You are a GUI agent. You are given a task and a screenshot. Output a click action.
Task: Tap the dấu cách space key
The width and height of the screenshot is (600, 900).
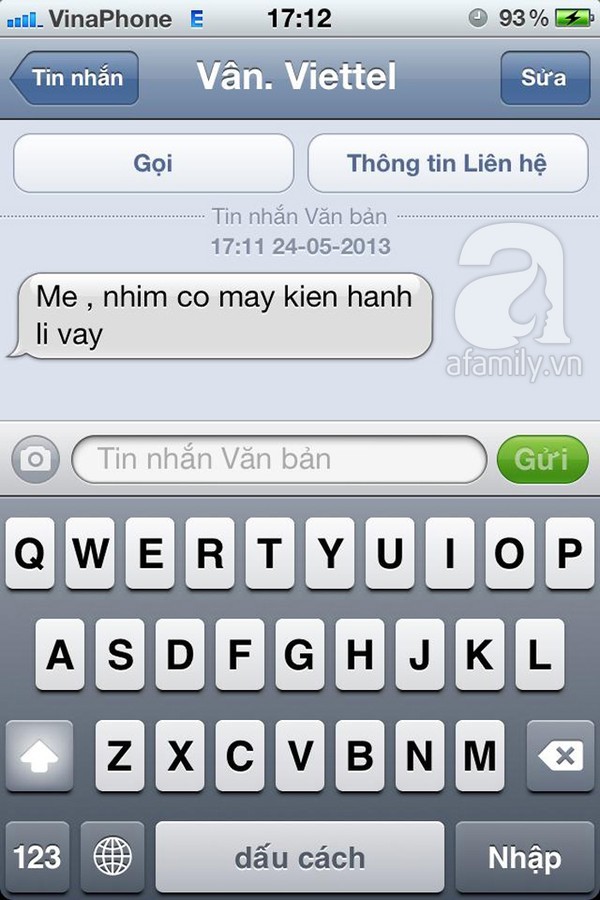[x=299, y=857]
